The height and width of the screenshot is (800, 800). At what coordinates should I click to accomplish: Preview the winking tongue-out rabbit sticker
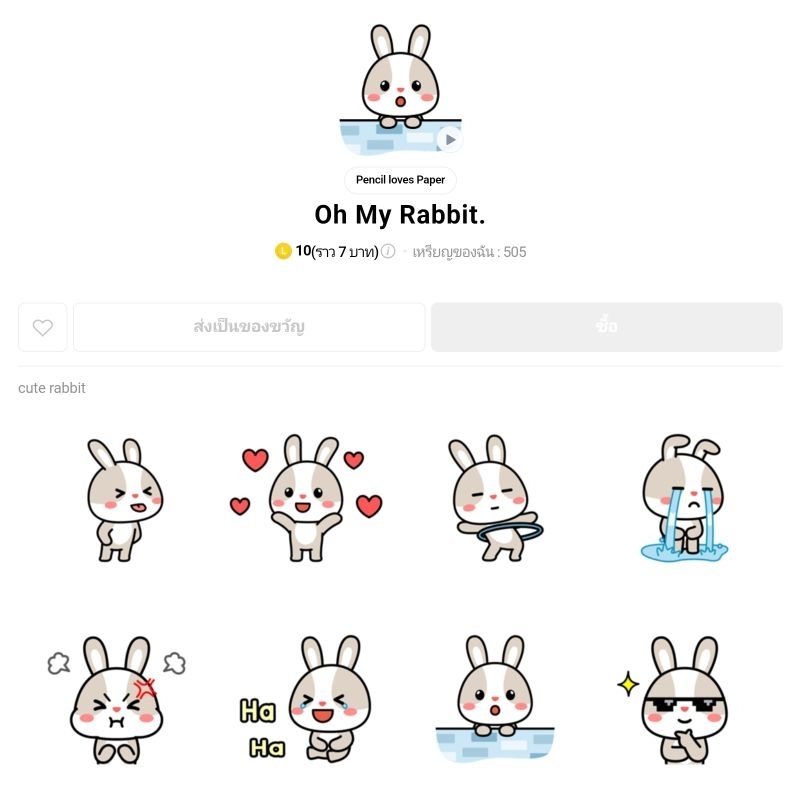click(124, 500)
